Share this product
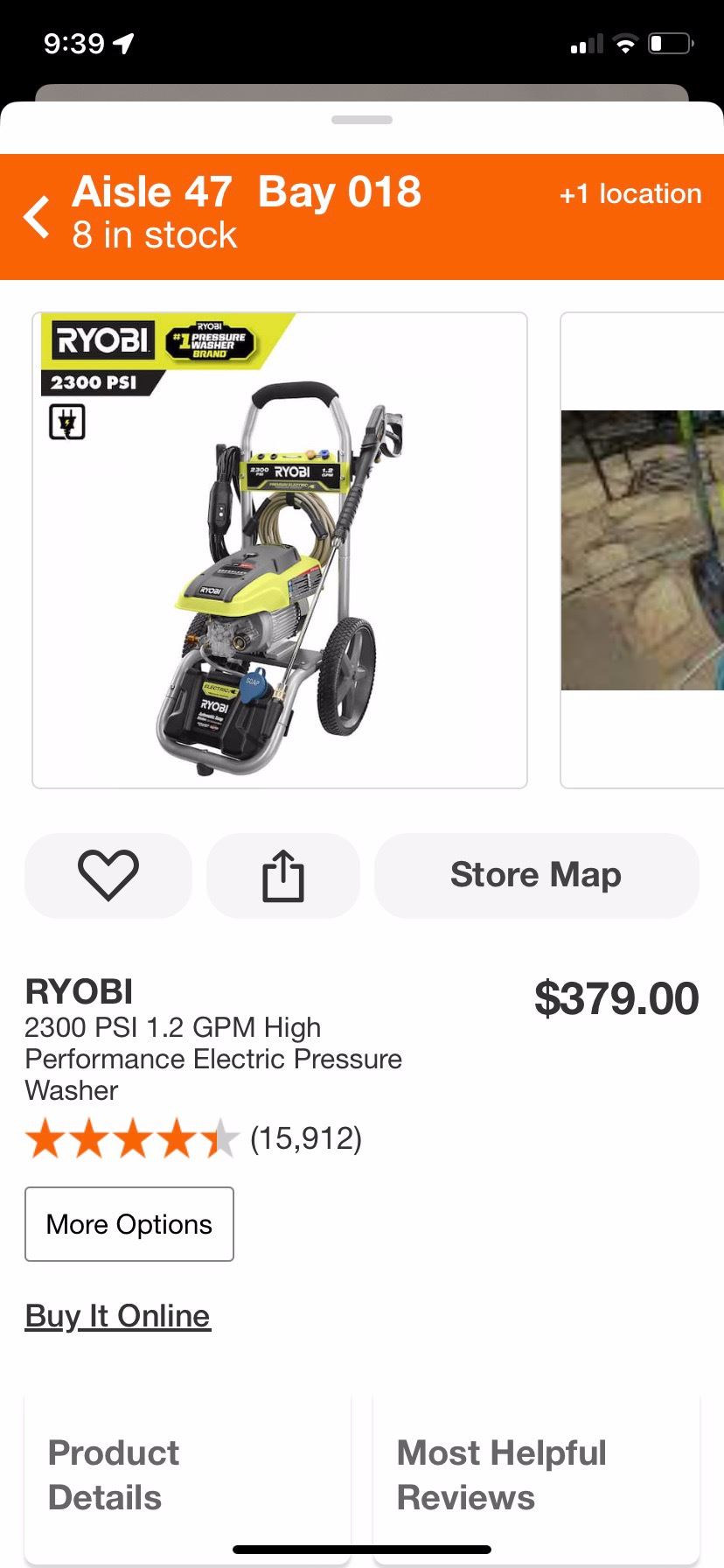Image resolution: width=724 pixels, height=1568 pixels. click(283, 875)
